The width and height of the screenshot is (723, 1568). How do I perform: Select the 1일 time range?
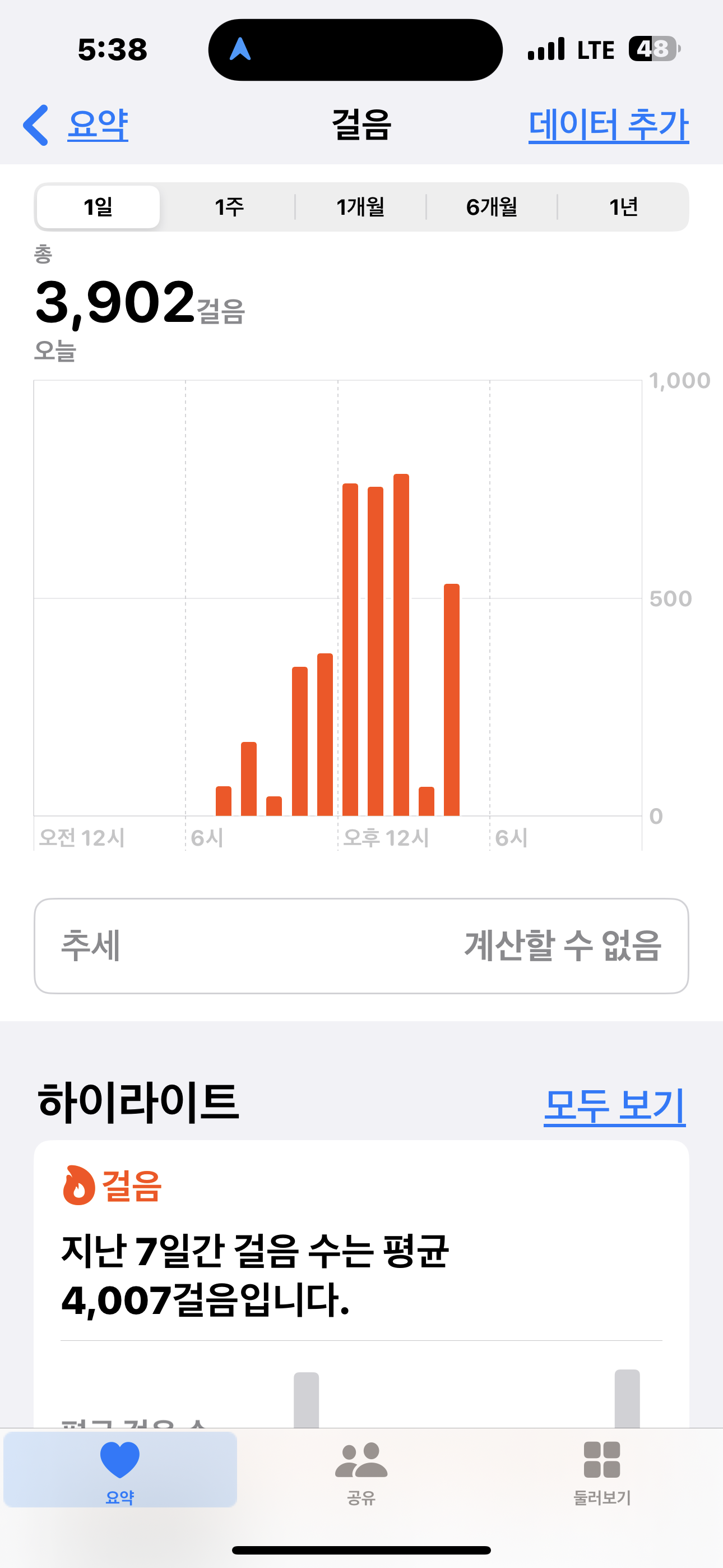point(99,207)
